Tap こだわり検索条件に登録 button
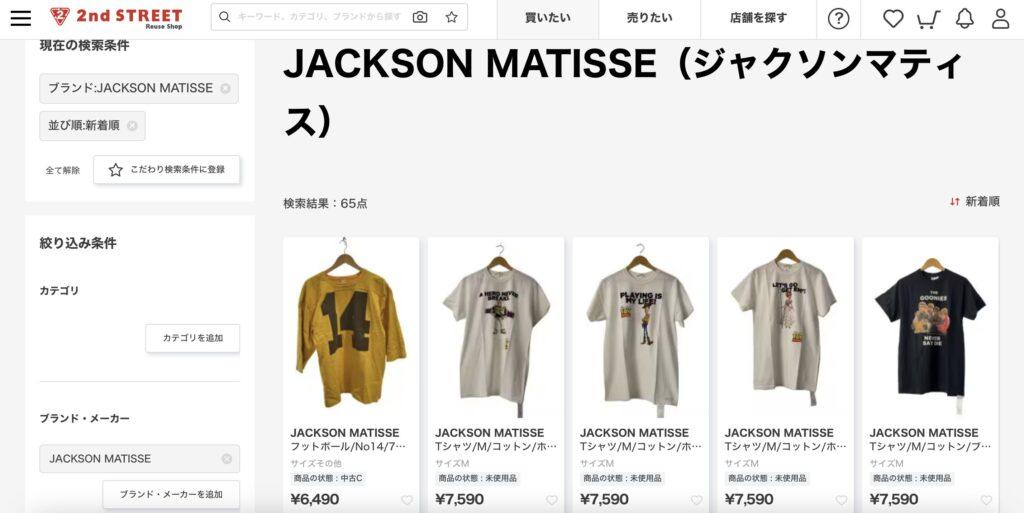 (x=166, y=170)
